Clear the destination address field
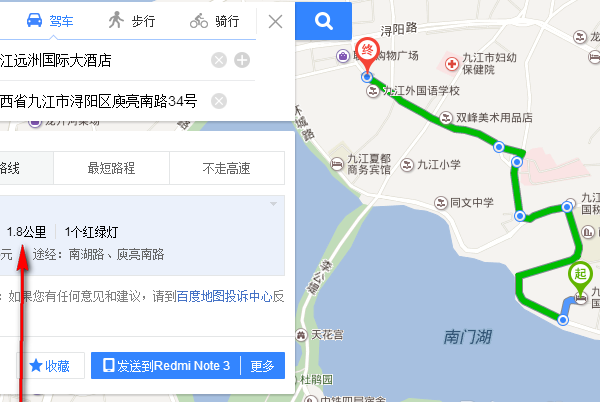The image size is (600, 402). pos(219,100)
